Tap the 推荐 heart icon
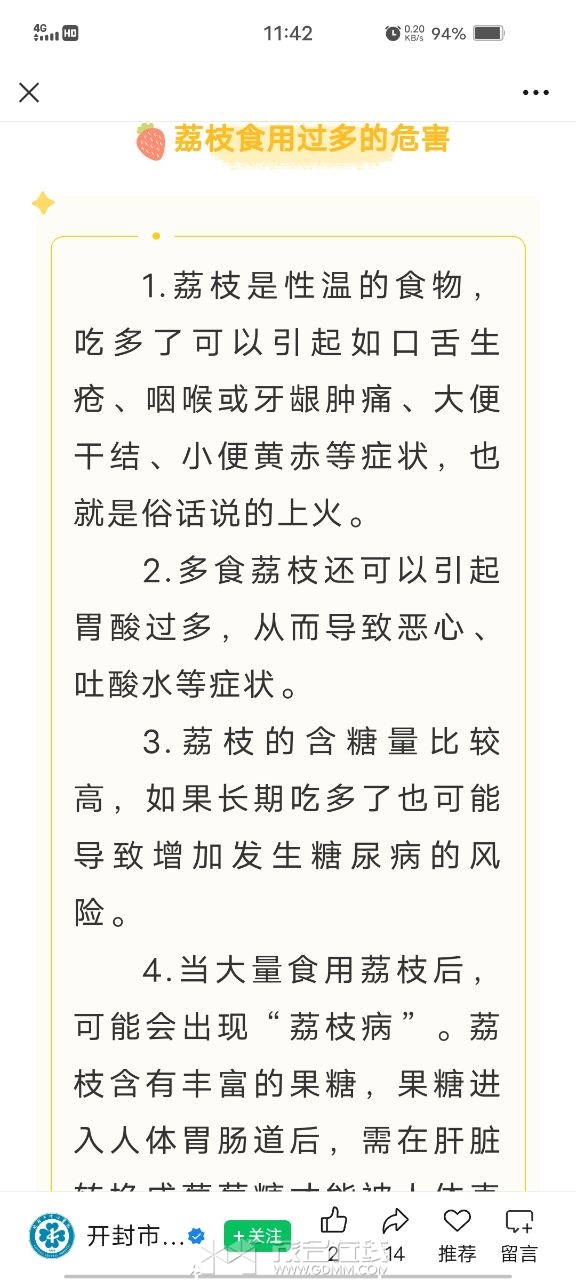Viewport: 576px width, 1280px height. (x=457, y=1221)
